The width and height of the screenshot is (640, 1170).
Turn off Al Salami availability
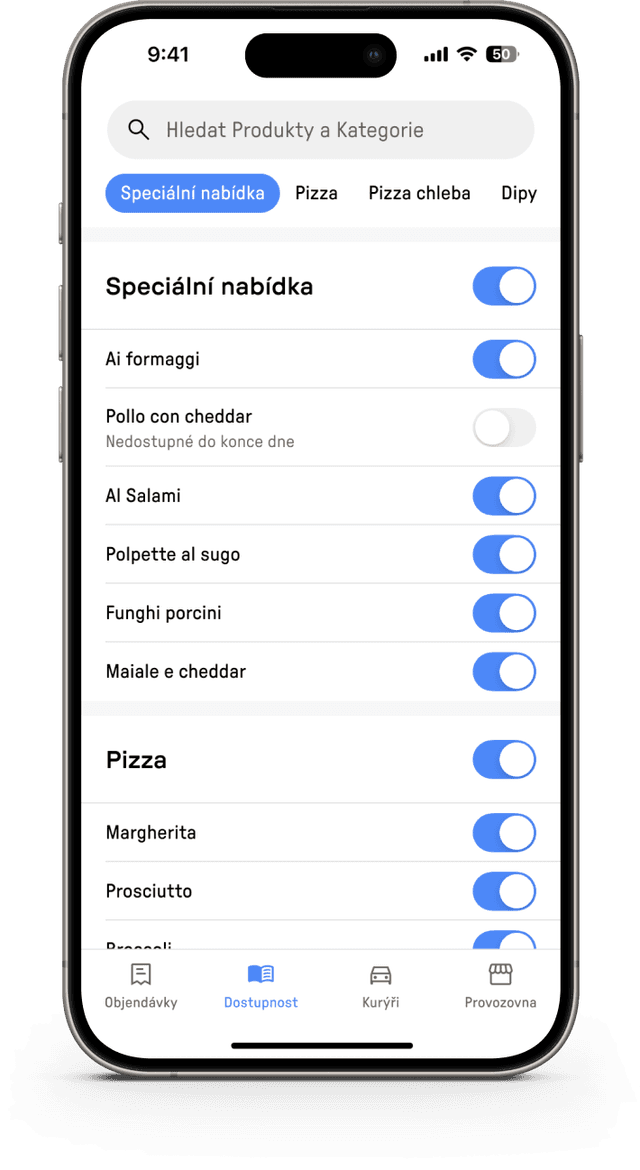504,496
